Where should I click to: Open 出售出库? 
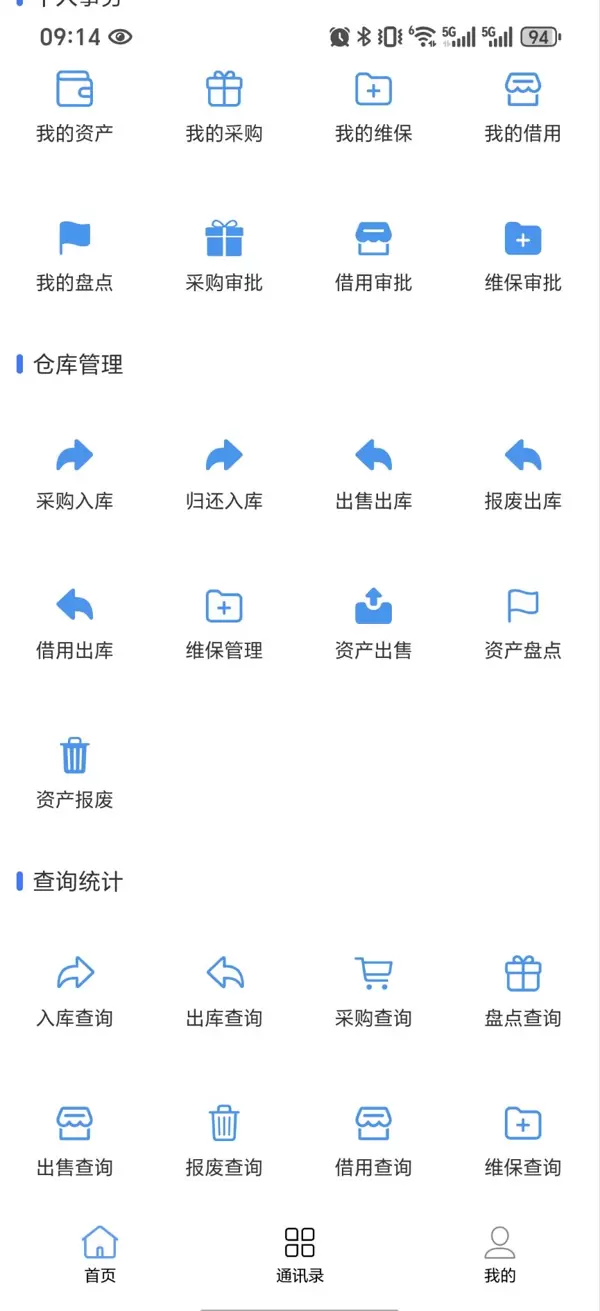(x=374, y=473)
